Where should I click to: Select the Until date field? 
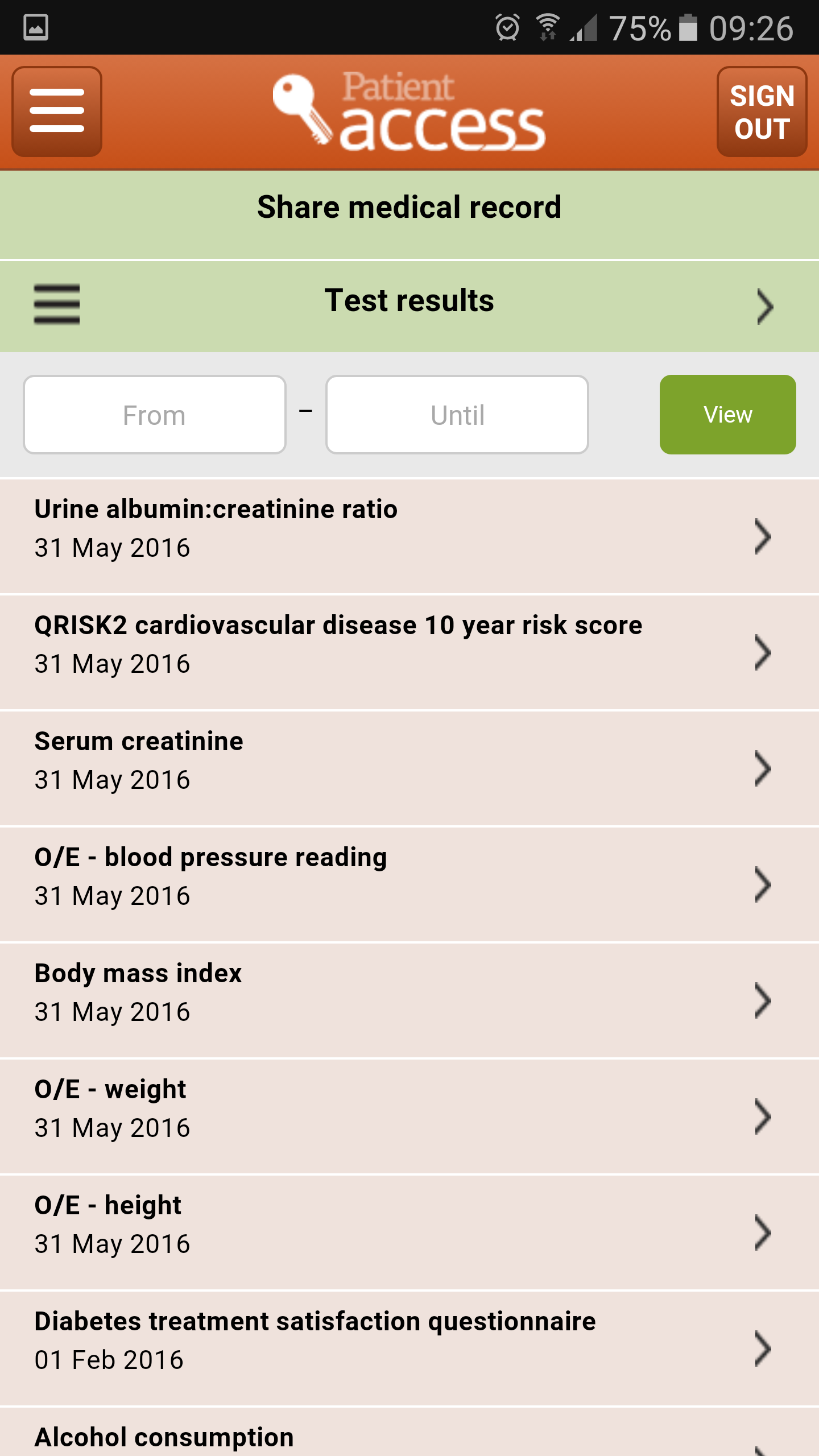pos(457,415)
